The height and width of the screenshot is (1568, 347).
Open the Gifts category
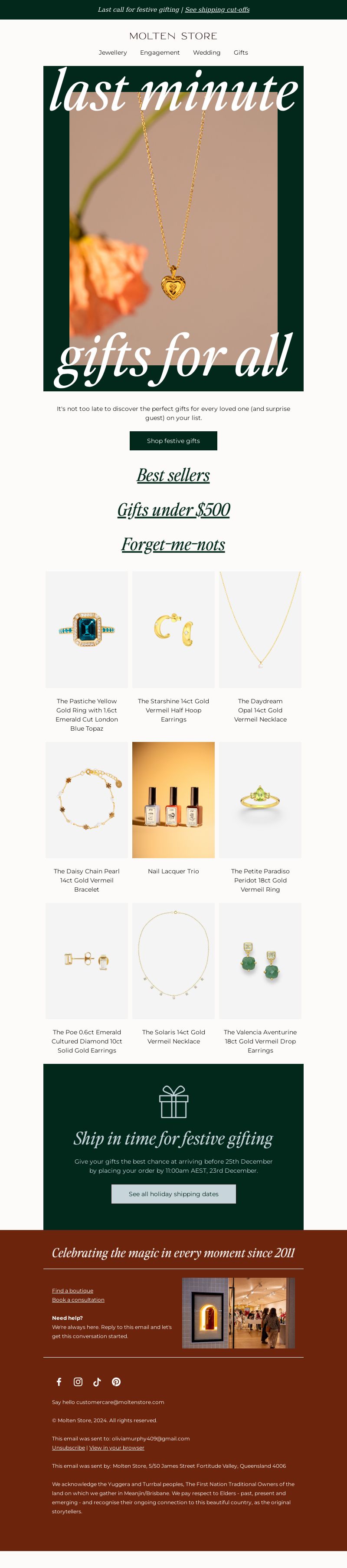(240, 53)
